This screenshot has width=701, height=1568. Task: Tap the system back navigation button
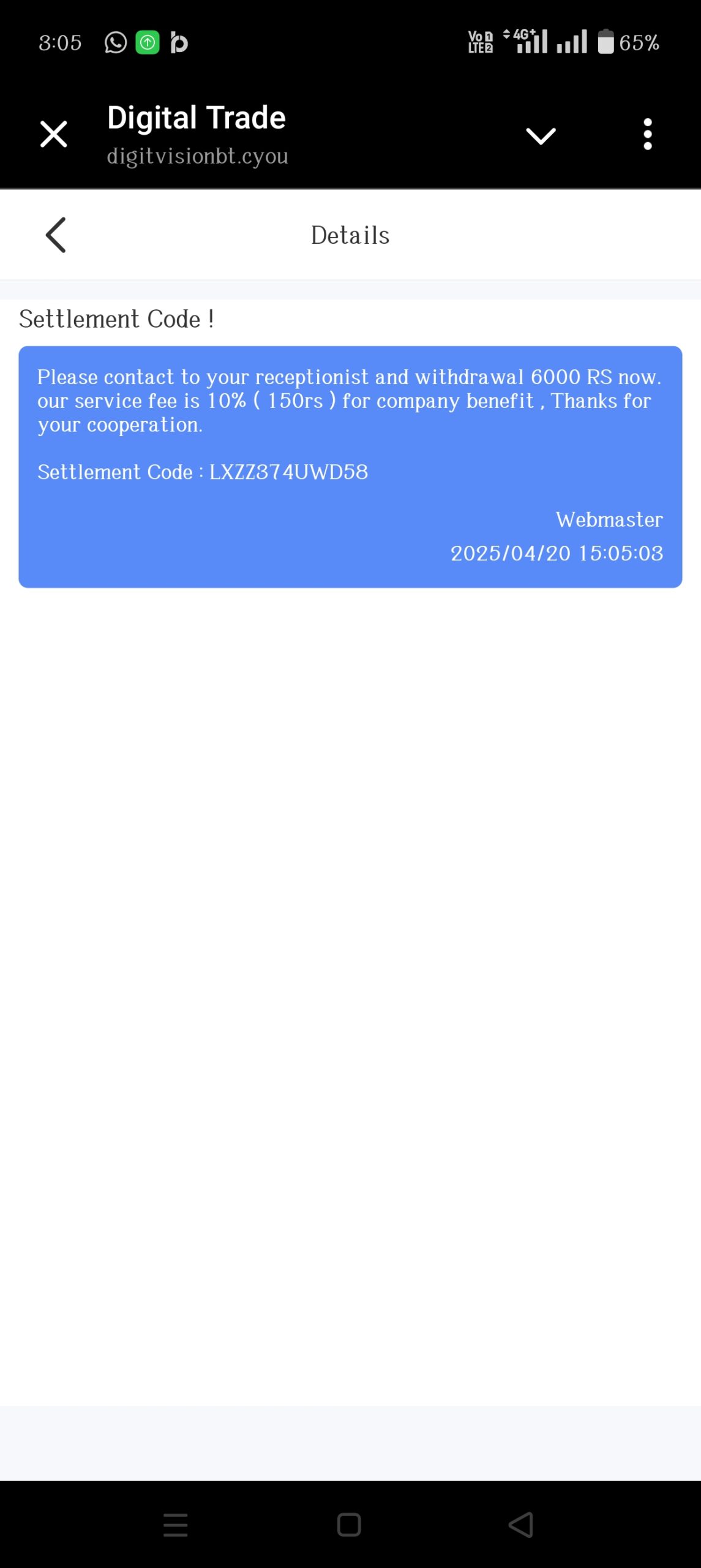pyautogui.click(x=521, y=1525)
